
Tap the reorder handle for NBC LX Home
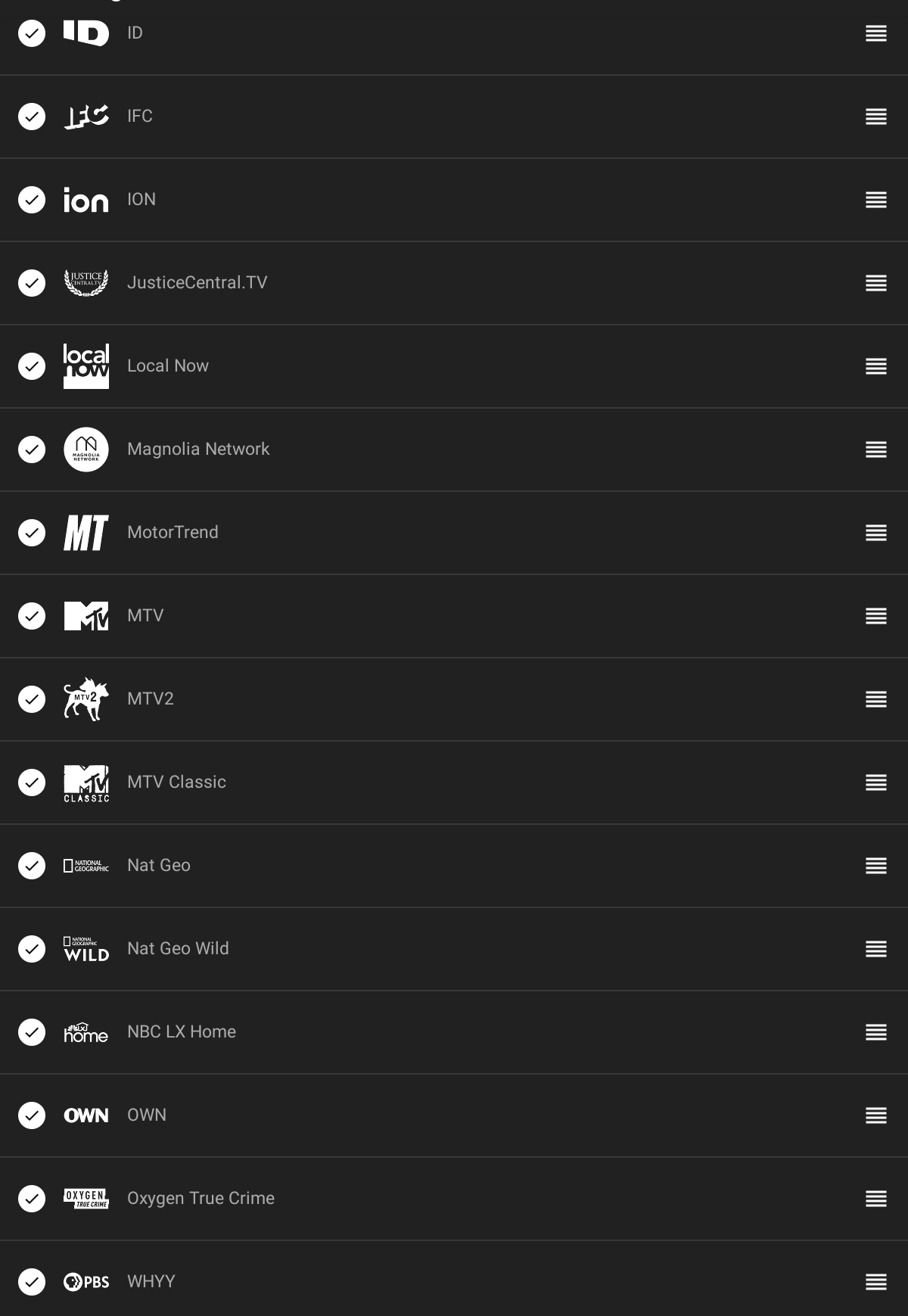875,1032
